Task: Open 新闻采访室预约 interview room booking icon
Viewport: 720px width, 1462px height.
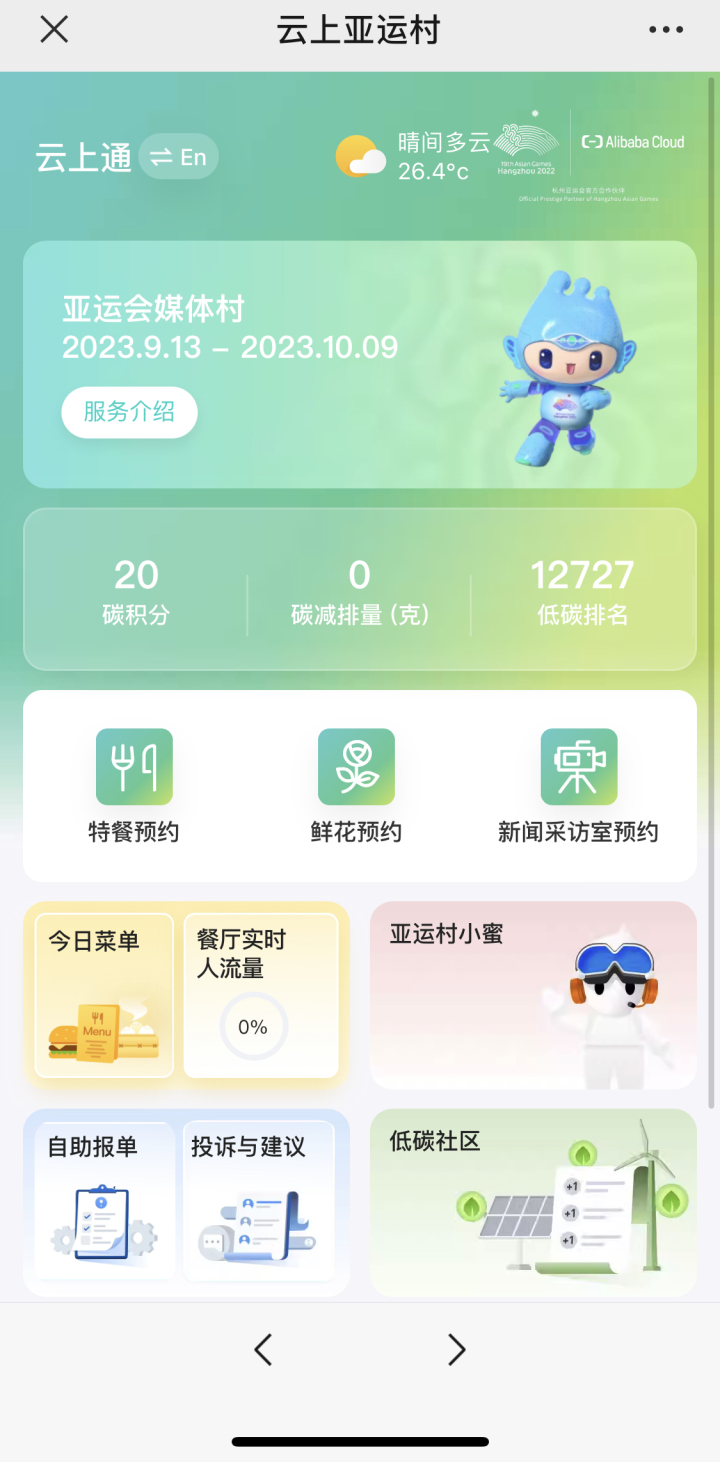Action: (x=578, y=767)
